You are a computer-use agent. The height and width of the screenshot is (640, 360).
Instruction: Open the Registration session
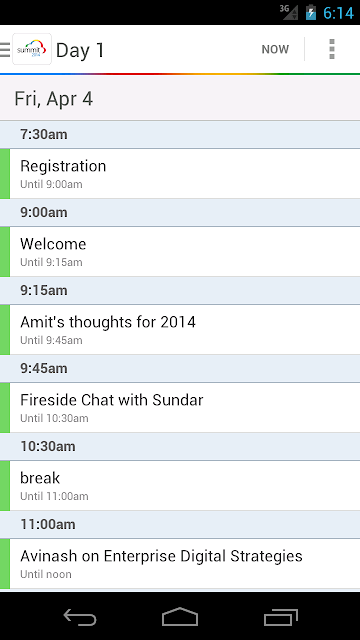pyautogui.click(x=180, y=174)
